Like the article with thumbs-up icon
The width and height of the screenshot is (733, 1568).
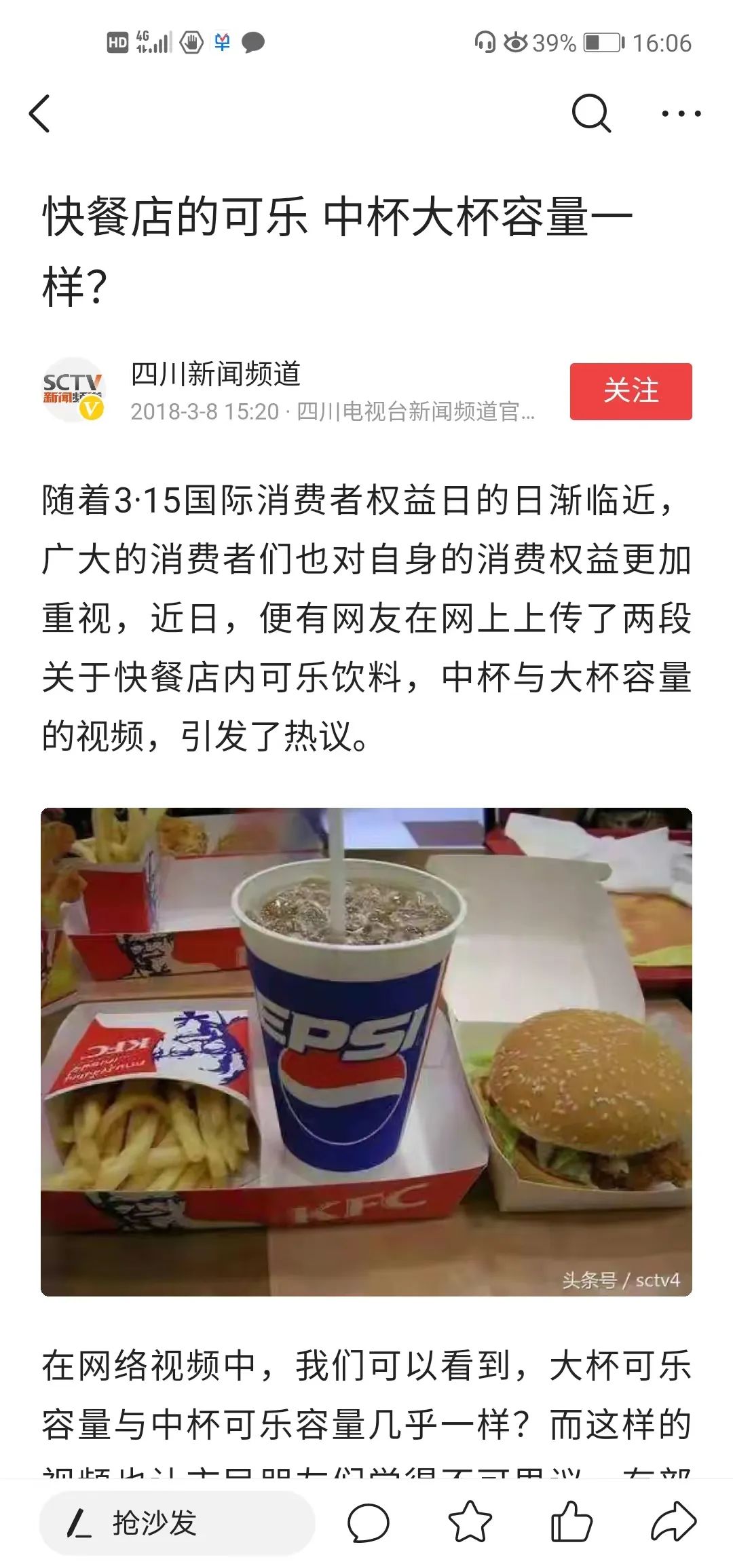tap(571, 1523)
